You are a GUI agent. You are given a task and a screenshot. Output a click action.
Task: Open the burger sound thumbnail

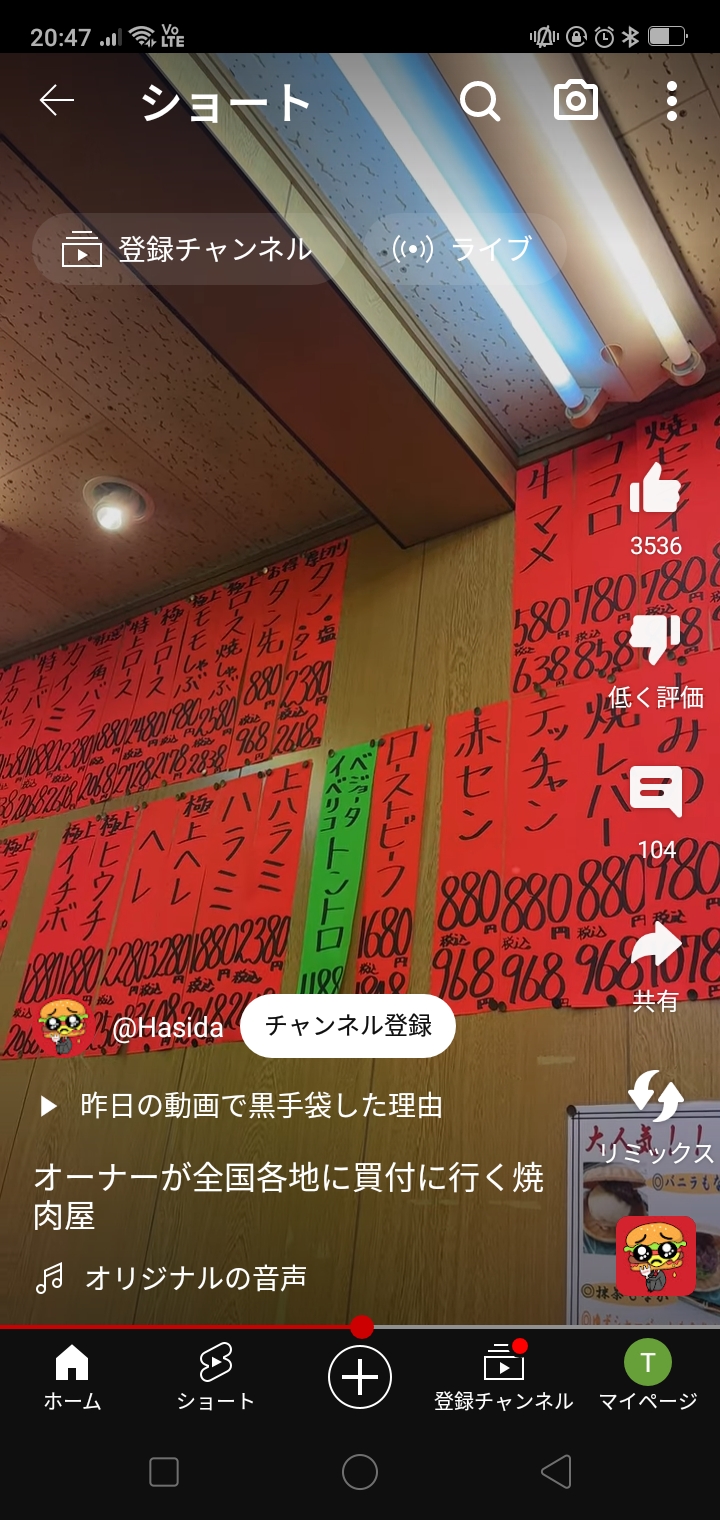(656, 1256)
